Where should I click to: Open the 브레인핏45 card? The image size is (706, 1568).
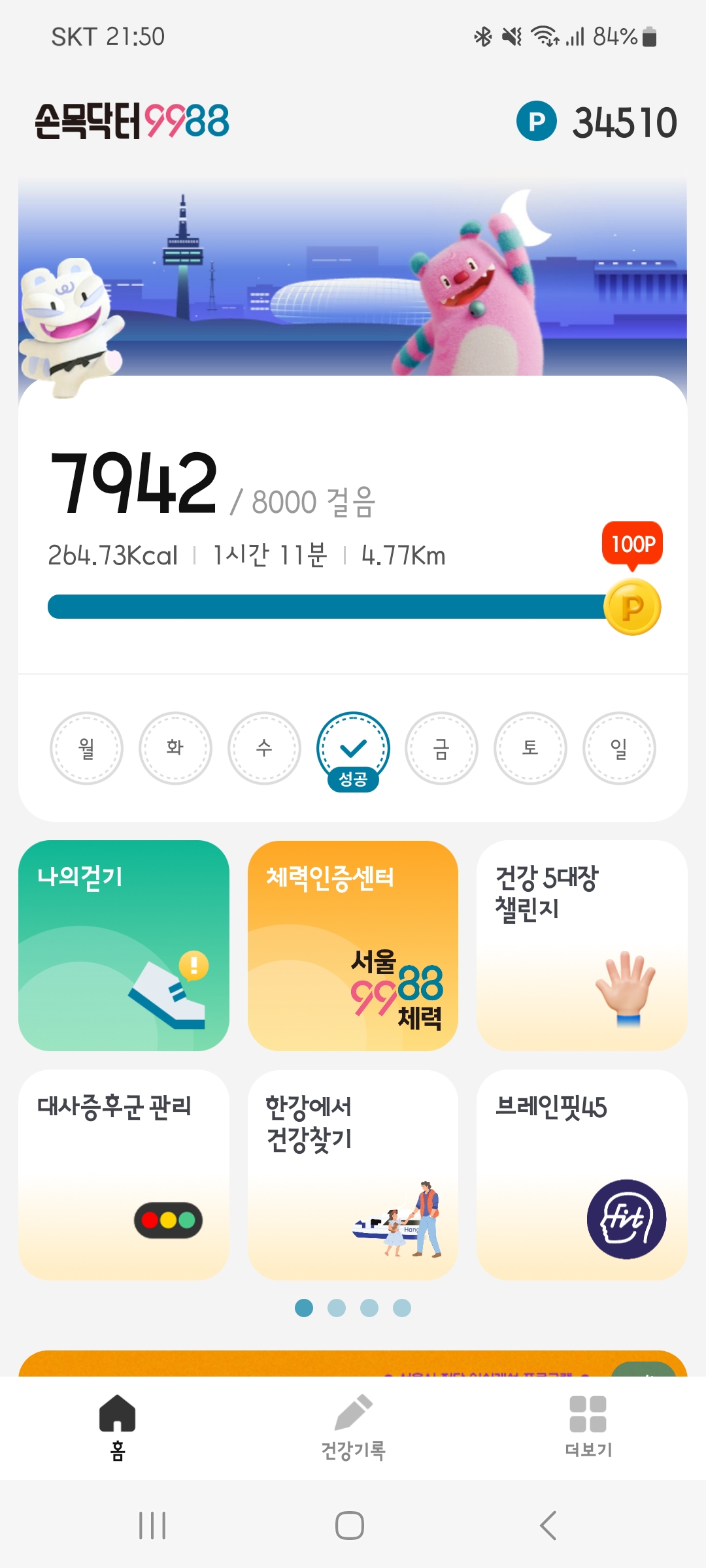pyautogui.click(x=582, y=1174)
